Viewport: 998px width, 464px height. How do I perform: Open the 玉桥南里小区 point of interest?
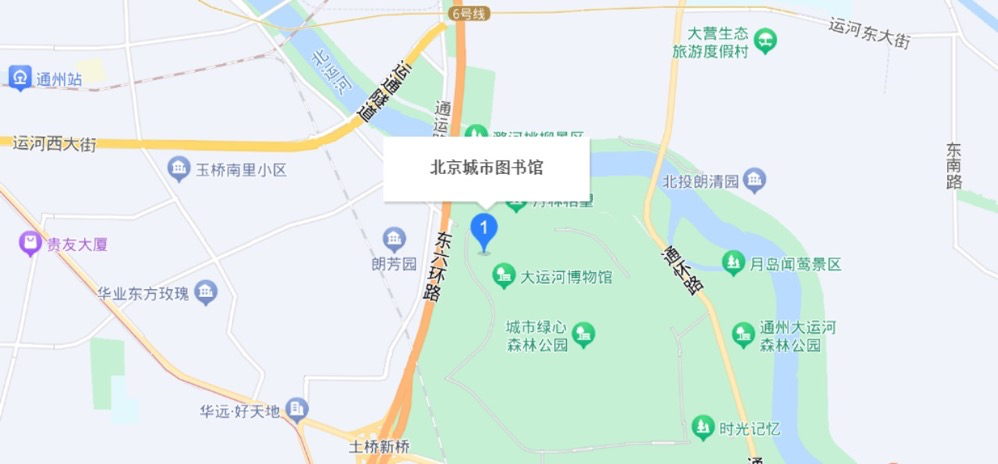[179, 169]
